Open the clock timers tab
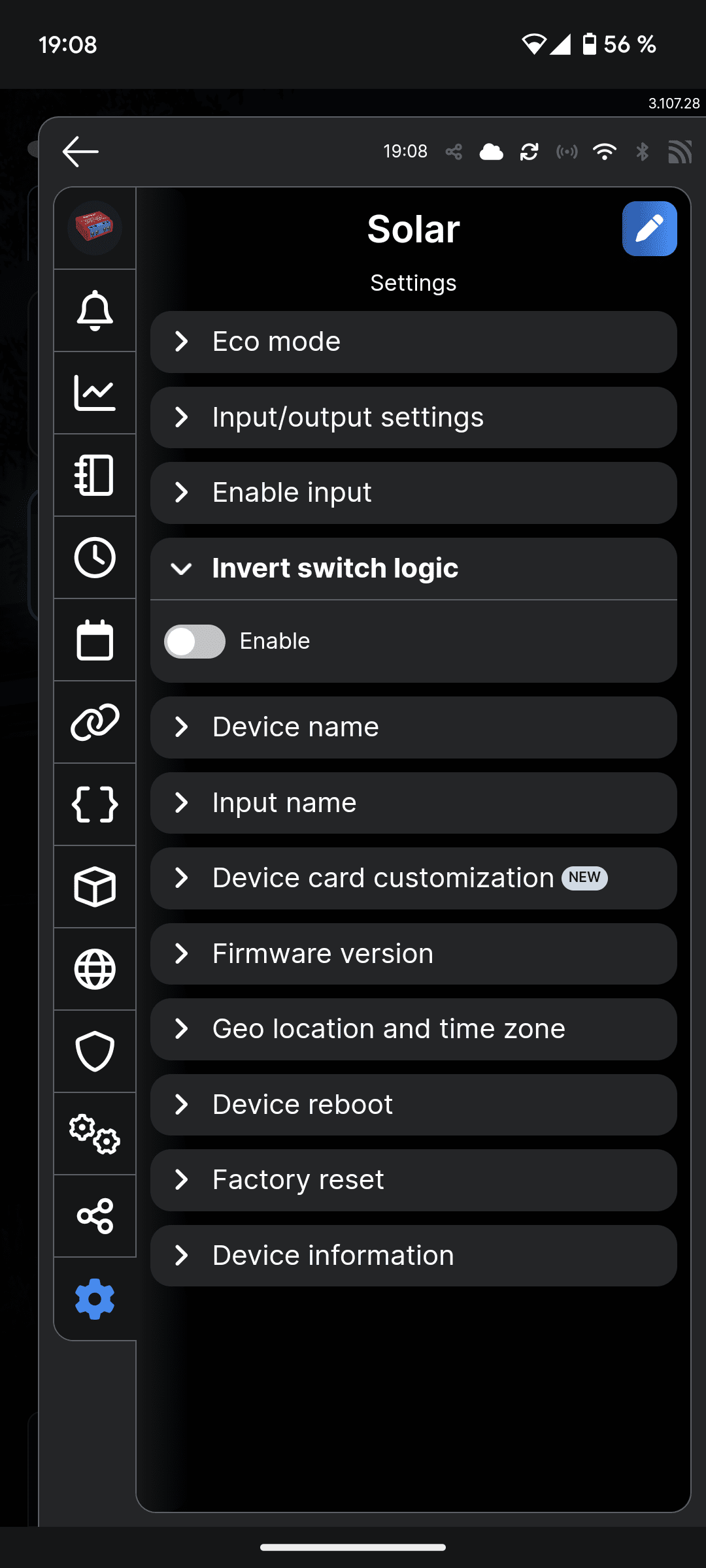Image resolution: width=706 pixels, height=1568 pixels. click(x=95, y=557)
